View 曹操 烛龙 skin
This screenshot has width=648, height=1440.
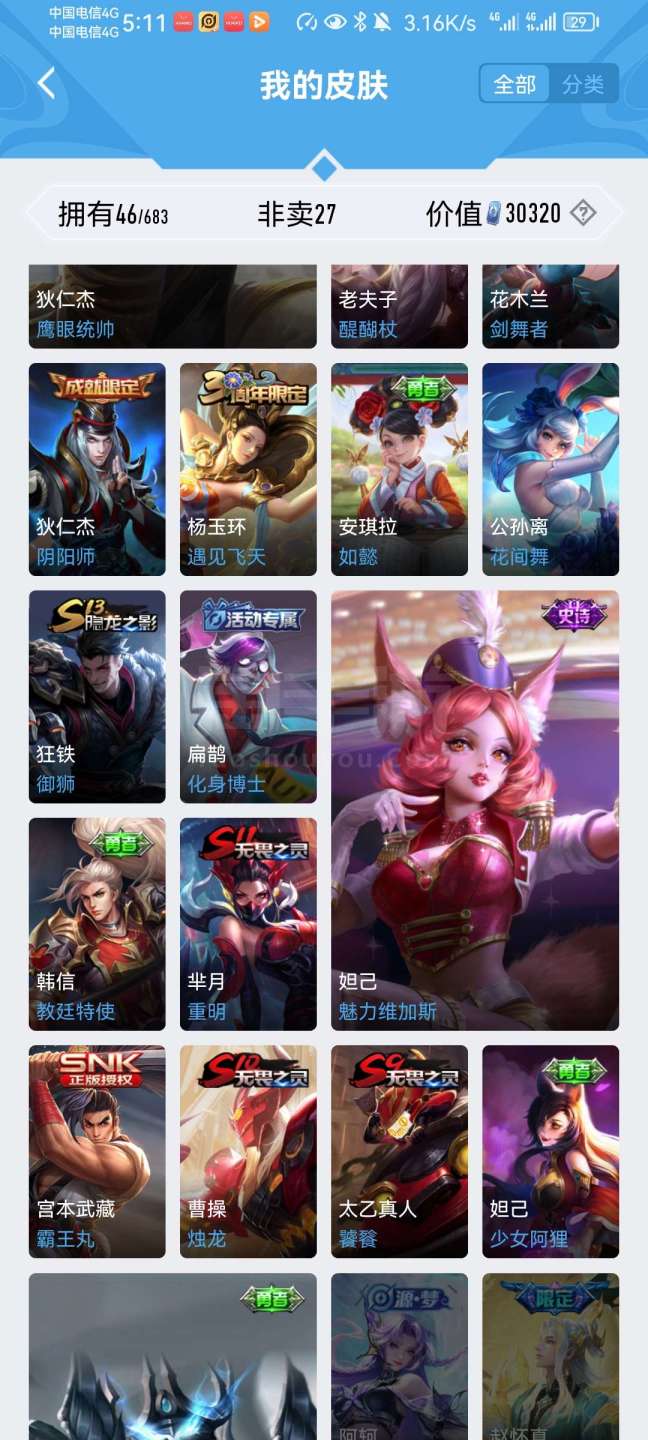[x=248, y=1152]
